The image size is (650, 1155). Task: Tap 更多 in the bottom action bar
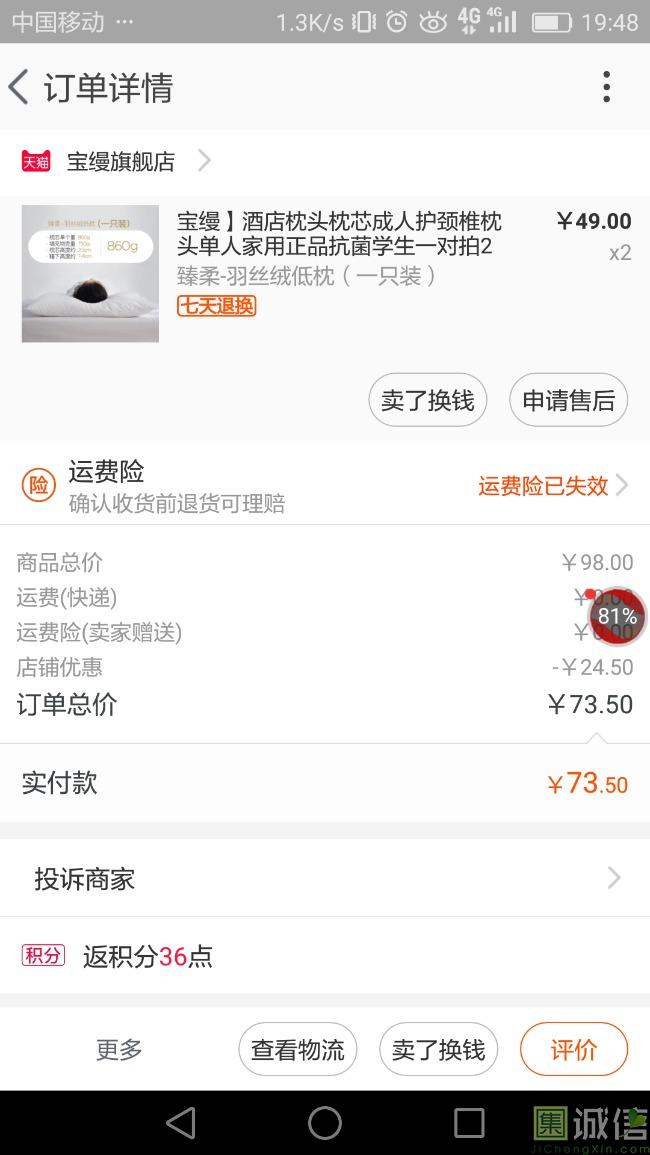tap(119, 1050)
